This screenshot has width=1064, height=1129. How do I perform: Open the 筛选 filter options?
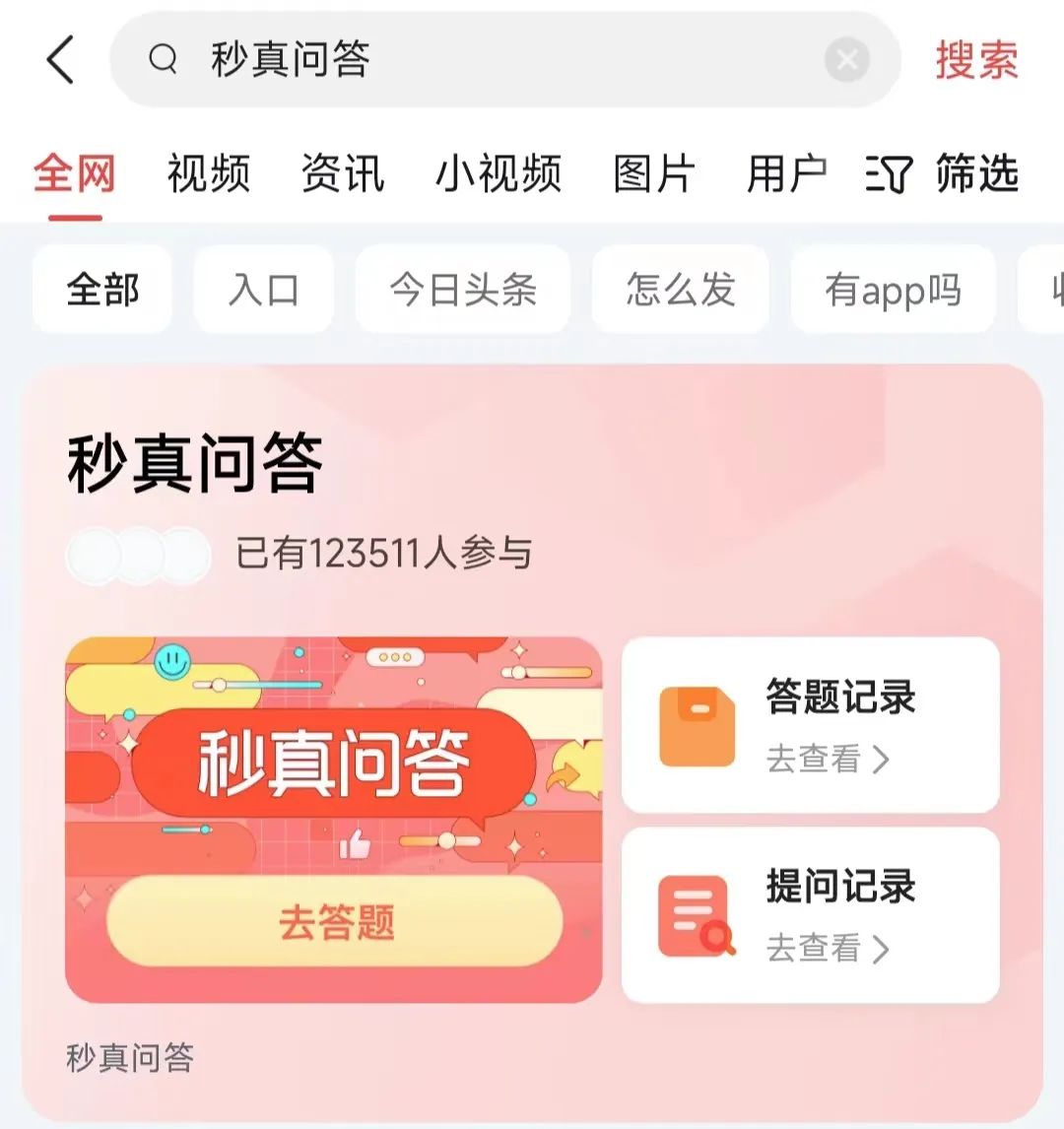[943, 174]
